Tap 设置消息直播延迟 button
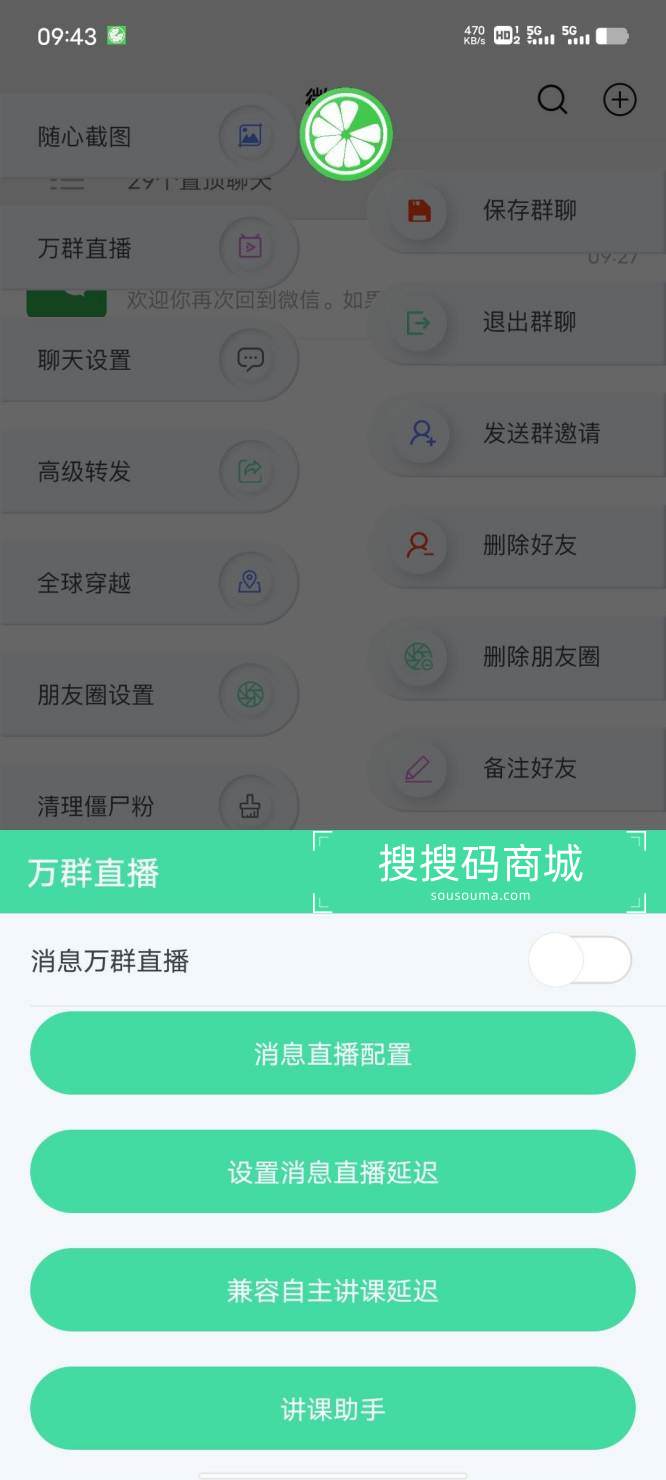The height and width of the screenshot is (1480, 666). click(332, 1171)
